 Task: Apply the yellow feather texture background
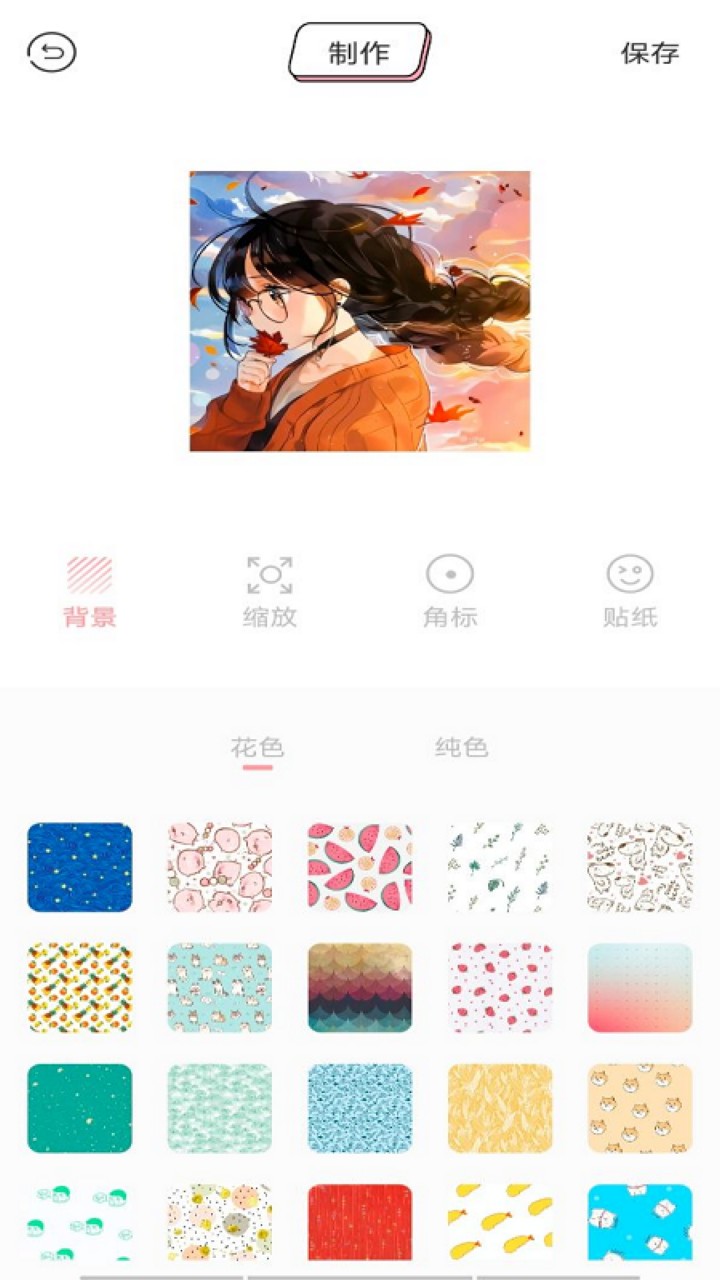(x=500, y=1107)
